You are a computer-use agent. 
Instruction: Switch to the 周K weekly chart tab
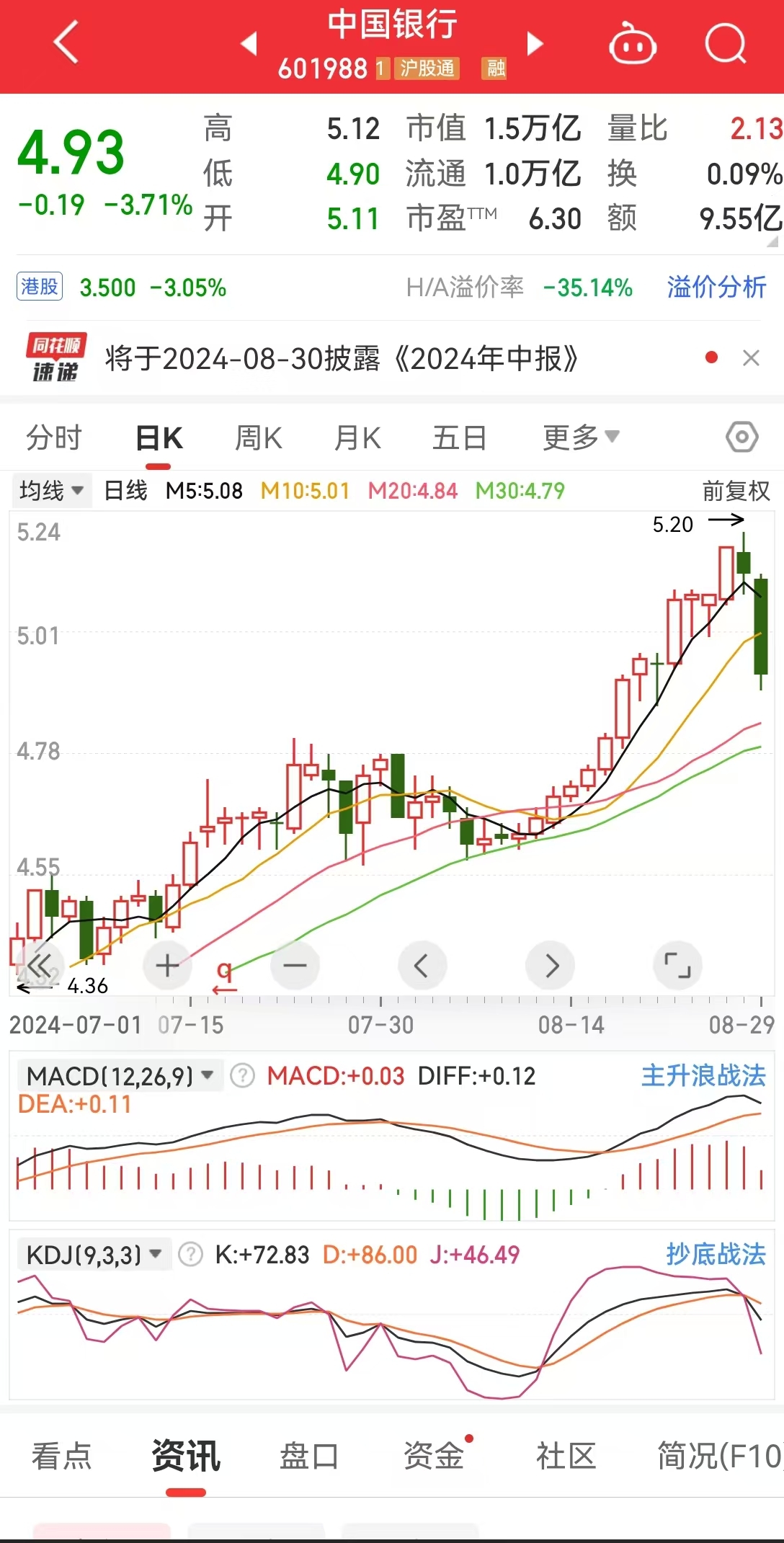pyautogui.click(x=258, y=437)
